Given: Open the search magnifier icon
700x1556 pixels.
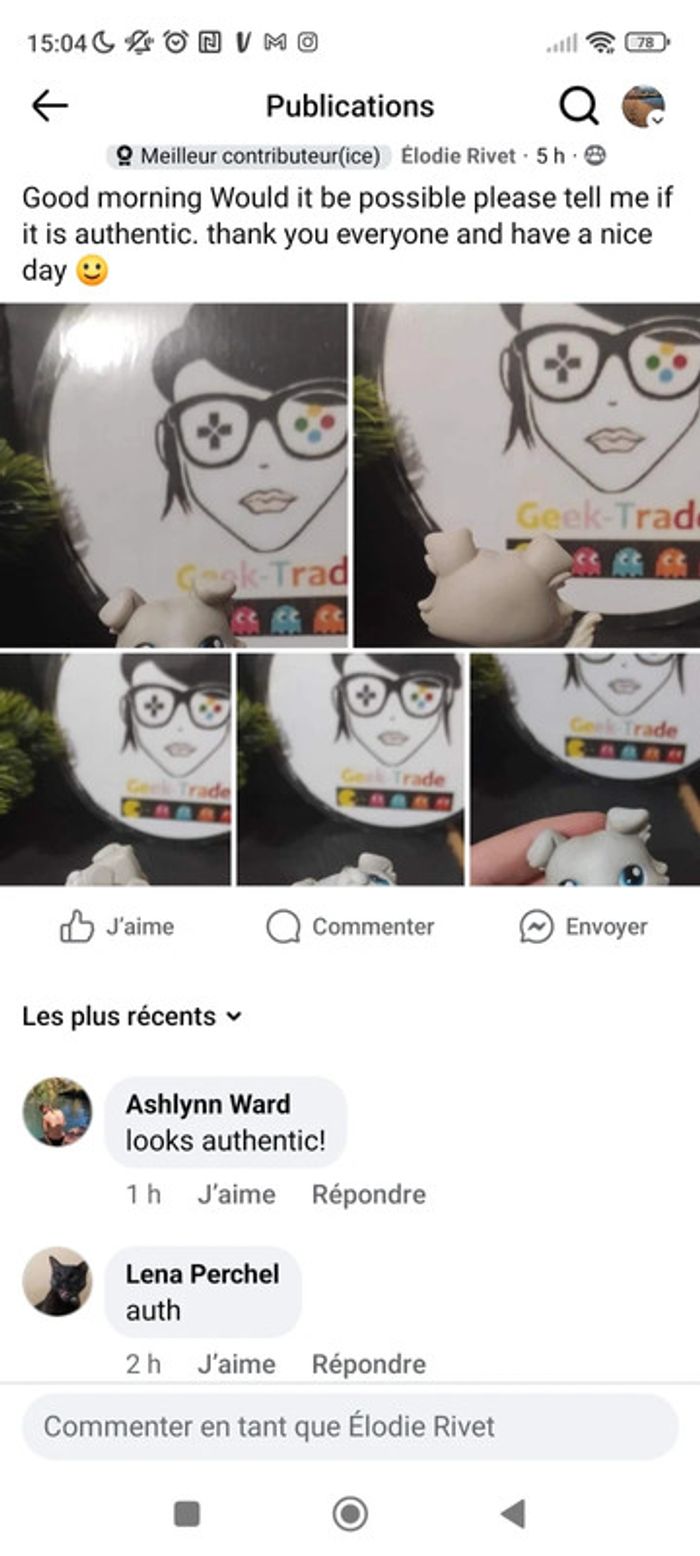Looking at the screenshot, I should pyautogui.click(x=578, y=105).
